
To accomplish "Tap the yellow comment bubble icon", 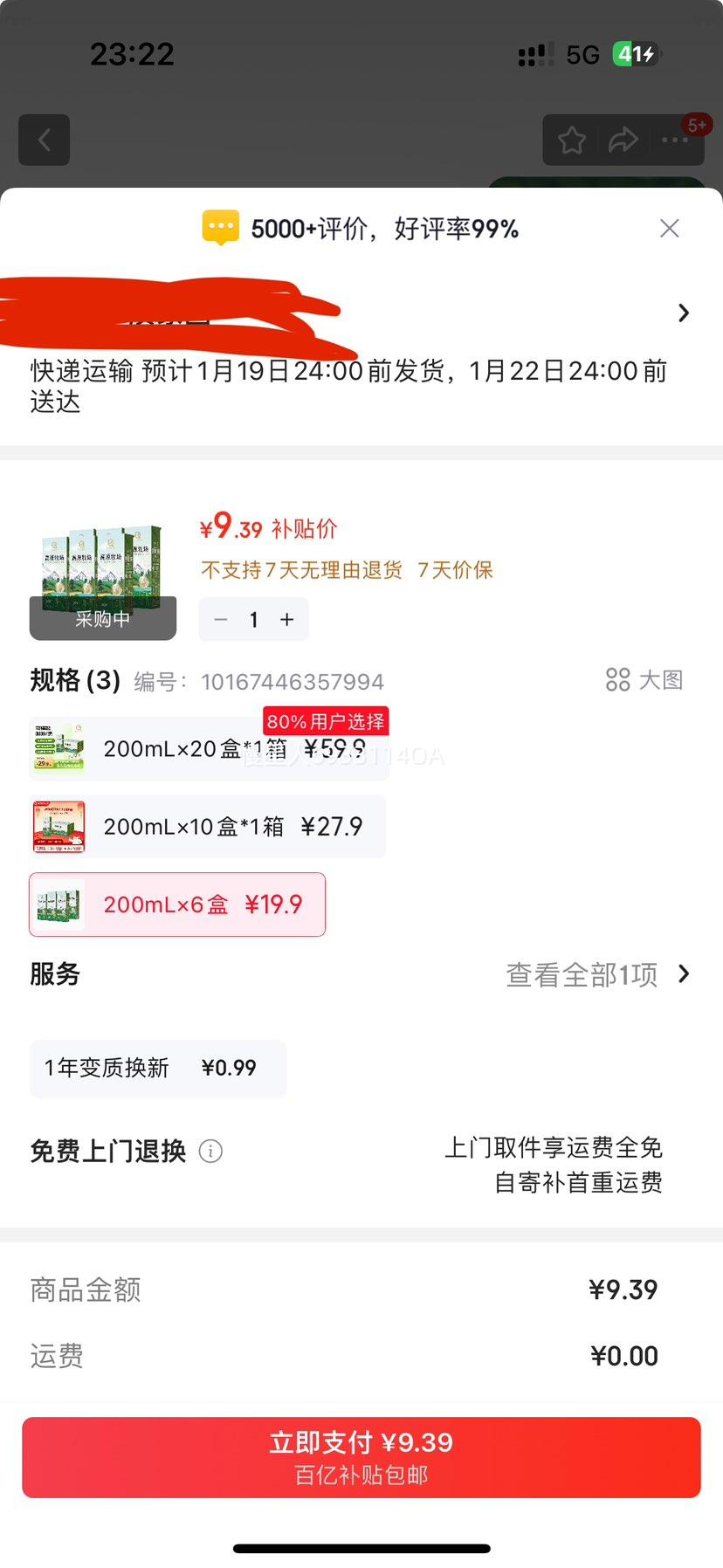I will click(x=221, y=227).
